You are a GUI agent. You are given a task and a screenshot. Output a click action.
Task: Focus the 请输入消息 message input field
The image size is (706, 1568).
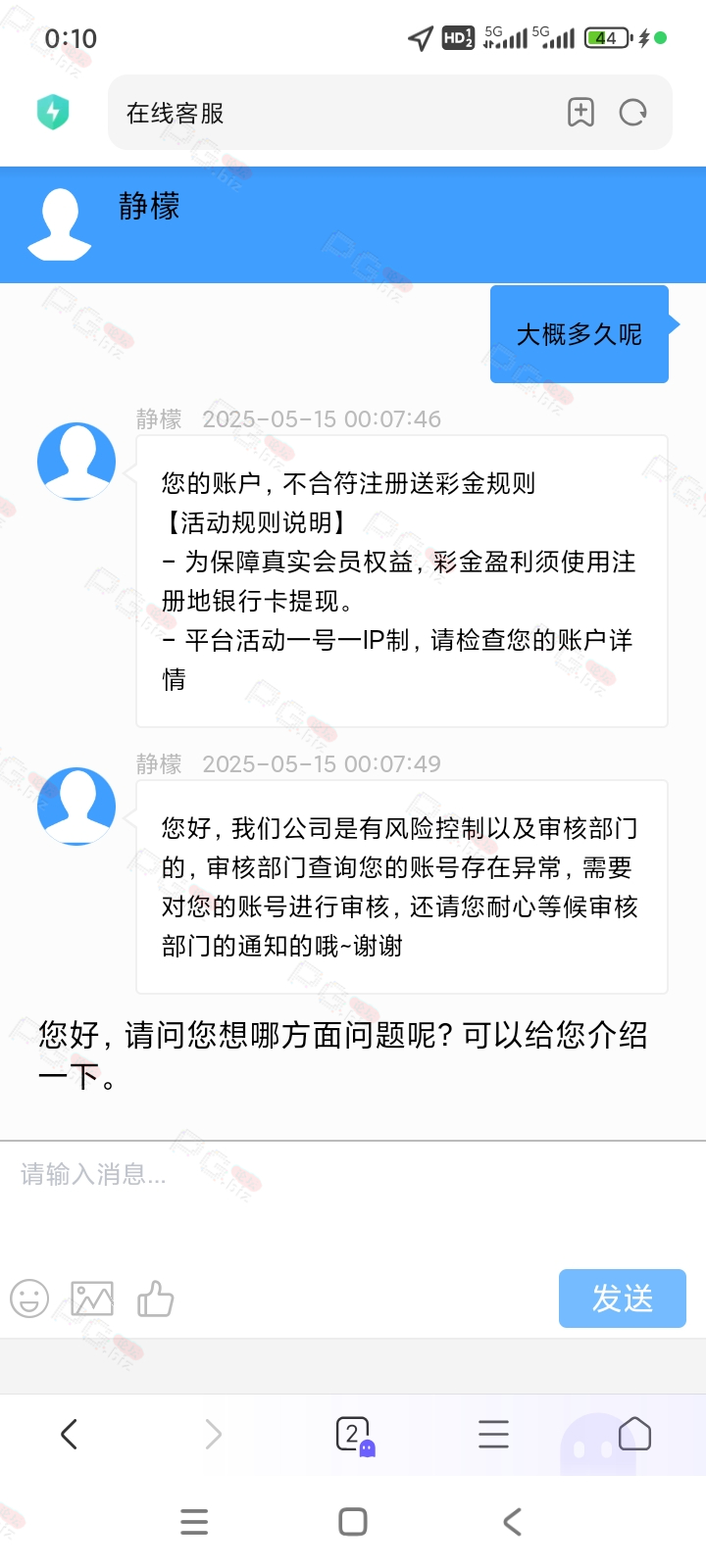[x=353, y=1203]
